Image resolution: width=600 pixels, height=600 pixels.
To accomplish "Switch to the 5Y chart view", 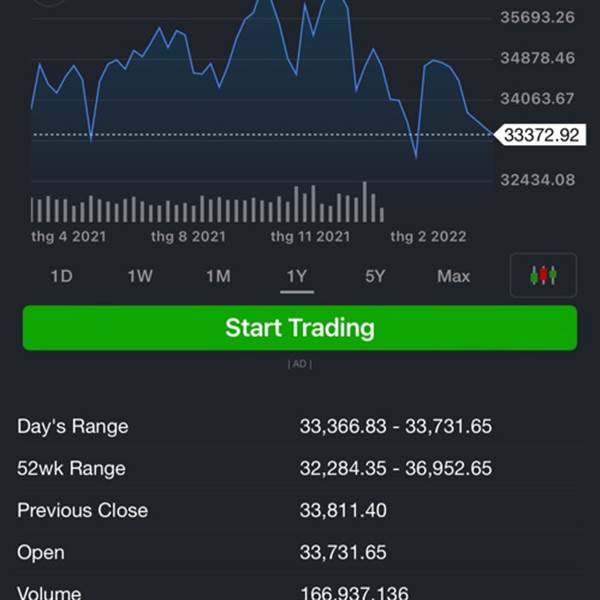I will [x=375, y=276].
